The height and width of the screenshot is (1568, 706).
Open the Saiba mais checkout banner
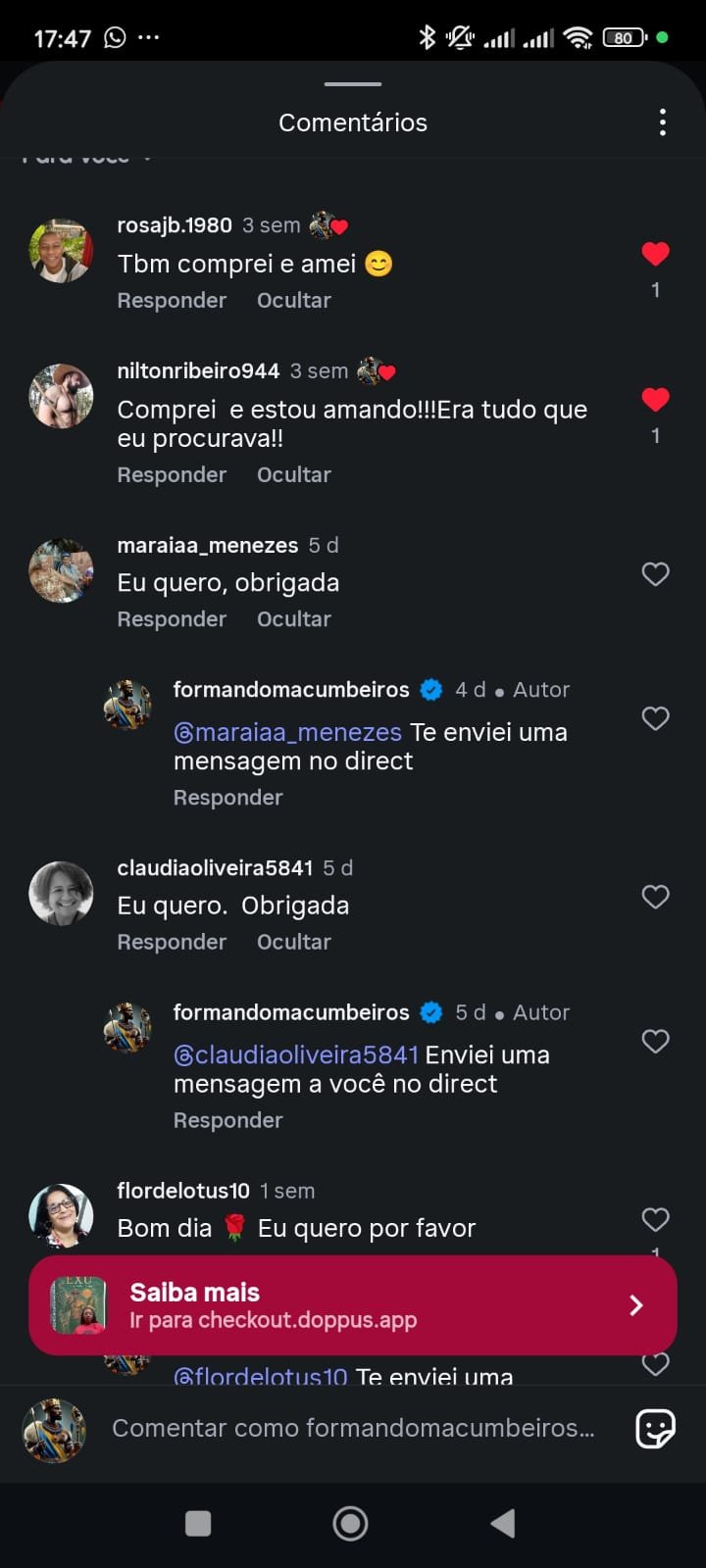pyautogui.click(x=353, y=1305)
